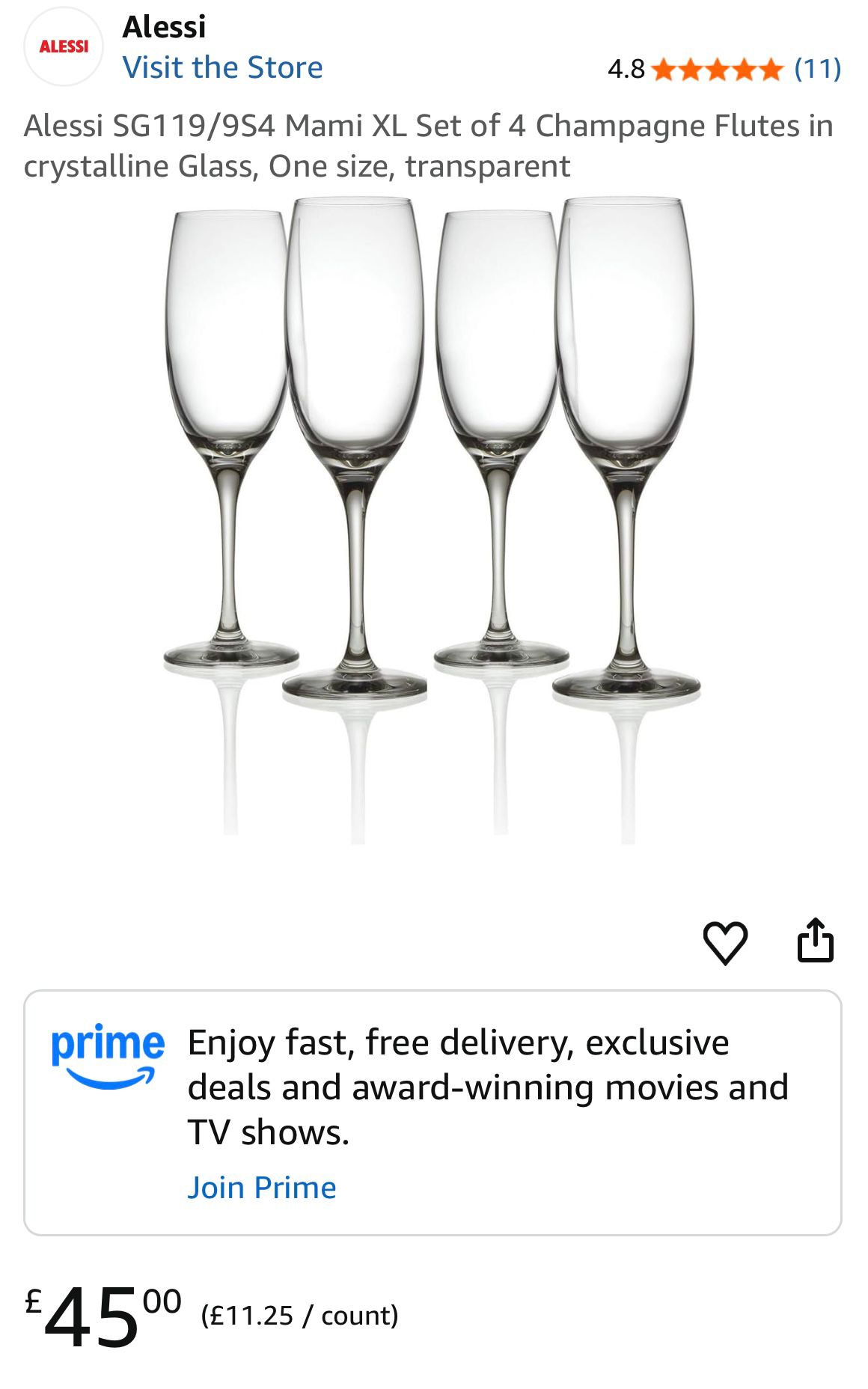Image resolution: width=868 pixels, height=1389 pixels.
Task: Visit the Alessi Store link
Action: click(222, 67)
